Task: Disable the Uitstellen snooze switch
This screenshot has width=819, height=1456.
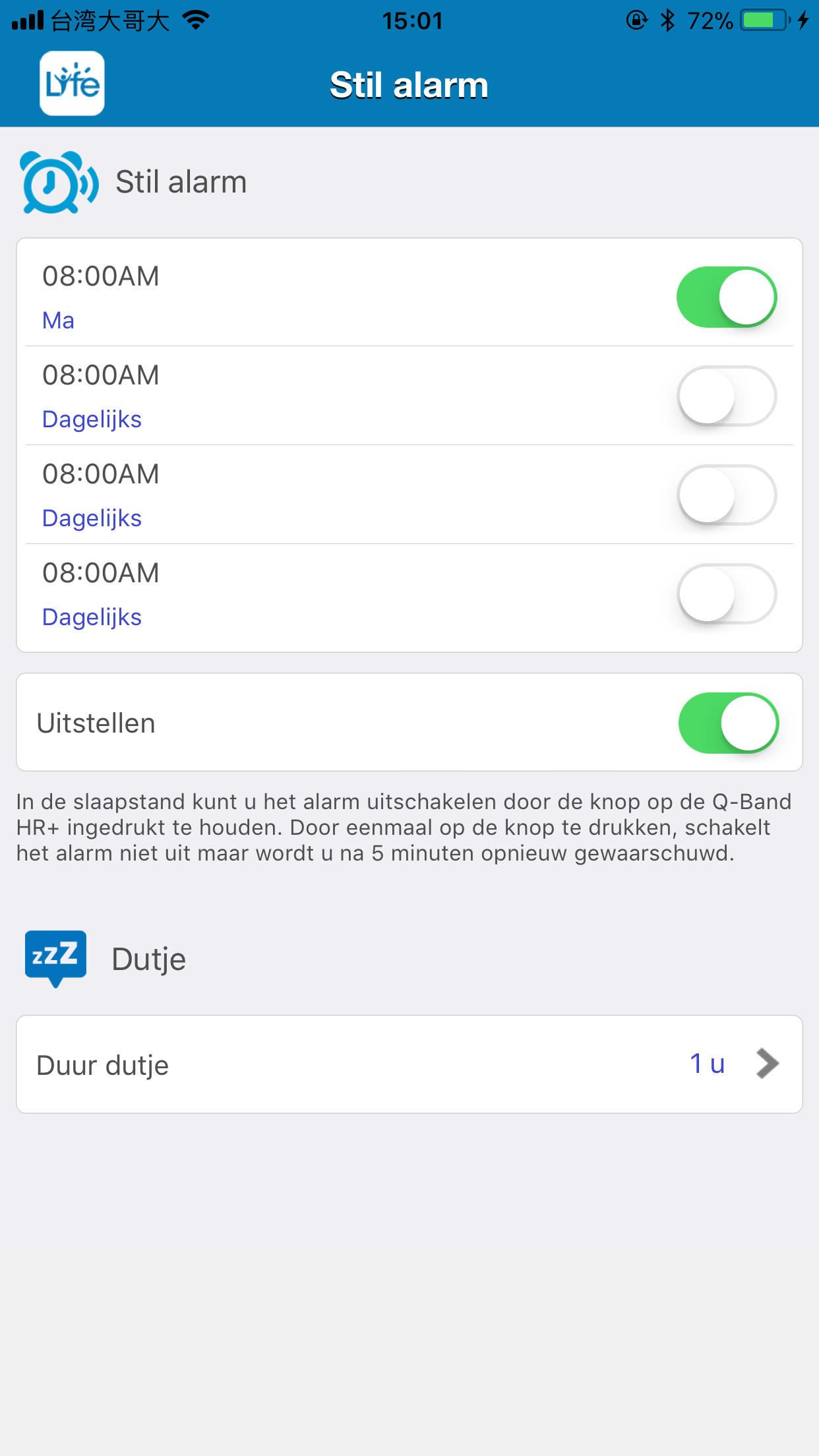Action: point(729,723)
